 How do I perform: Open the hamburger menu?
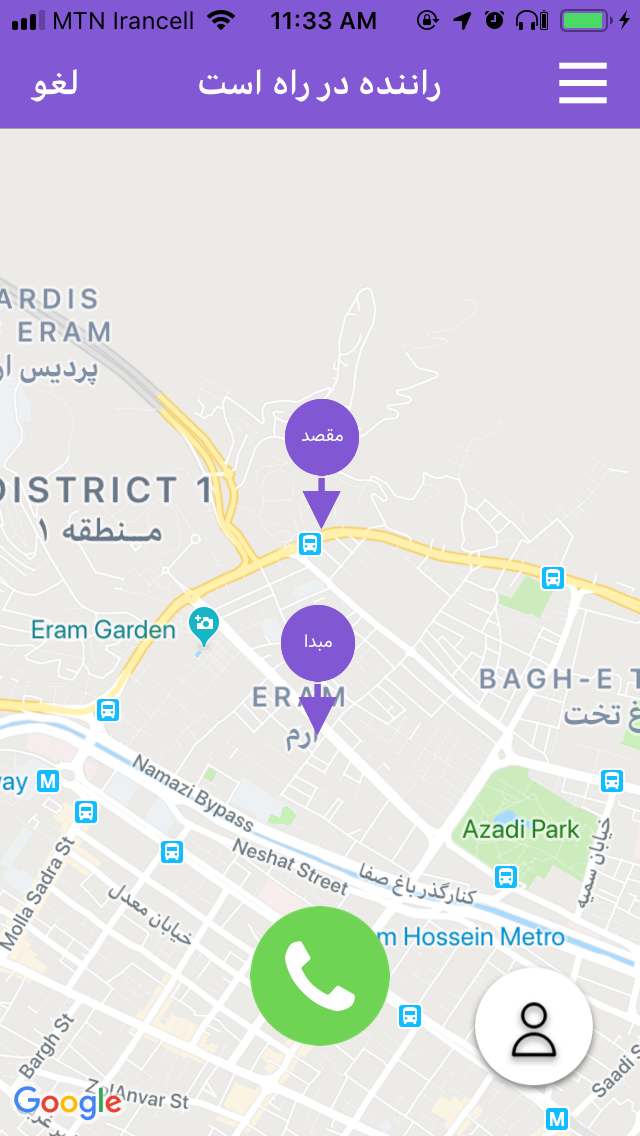583,84
